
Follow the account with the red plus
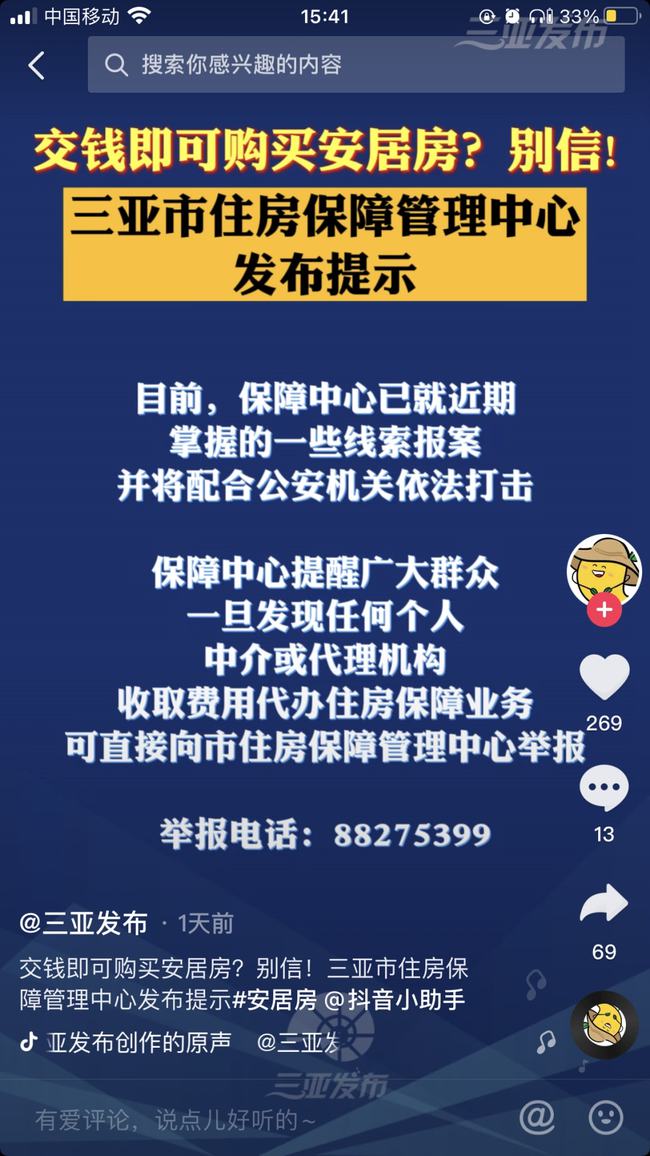coord(604,609)
